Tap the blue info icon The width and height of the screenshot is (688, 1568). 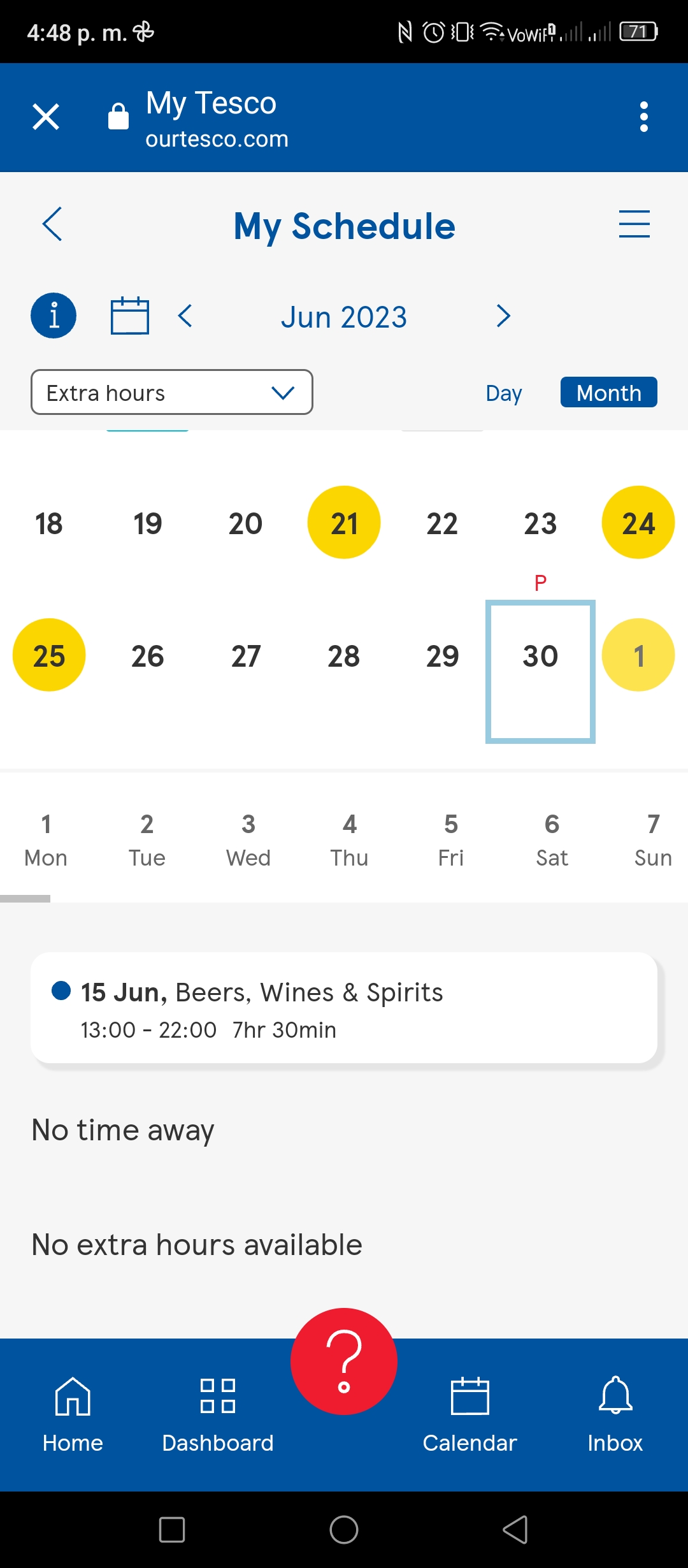(x=54, y=316)
